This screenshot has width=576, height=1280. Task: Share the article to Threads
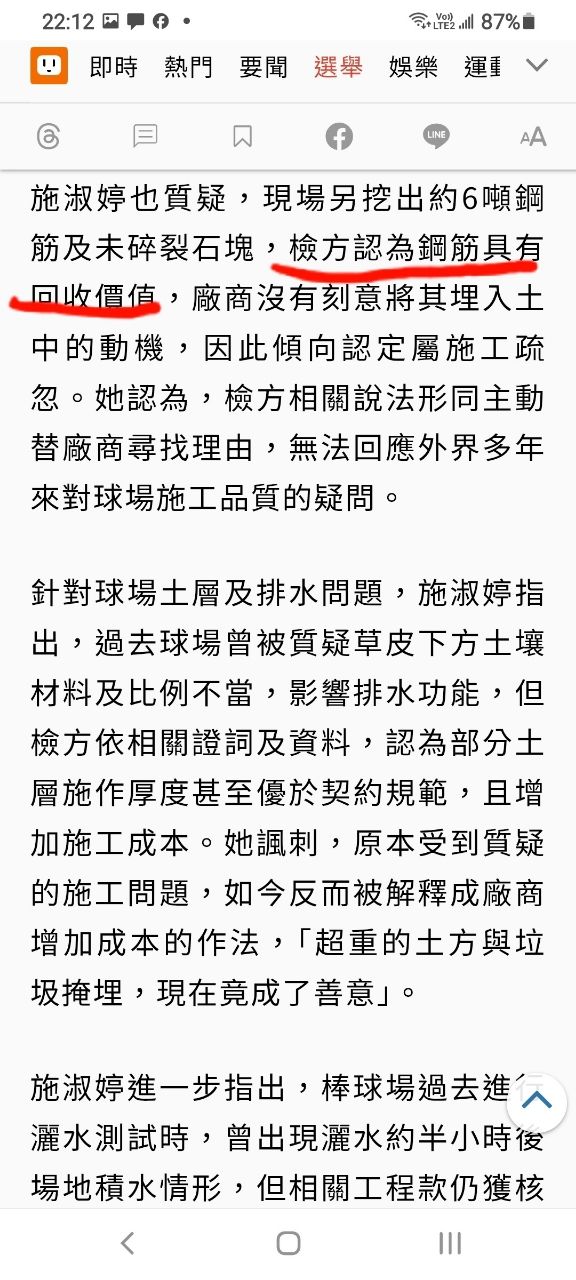click(x=48, y=137)
